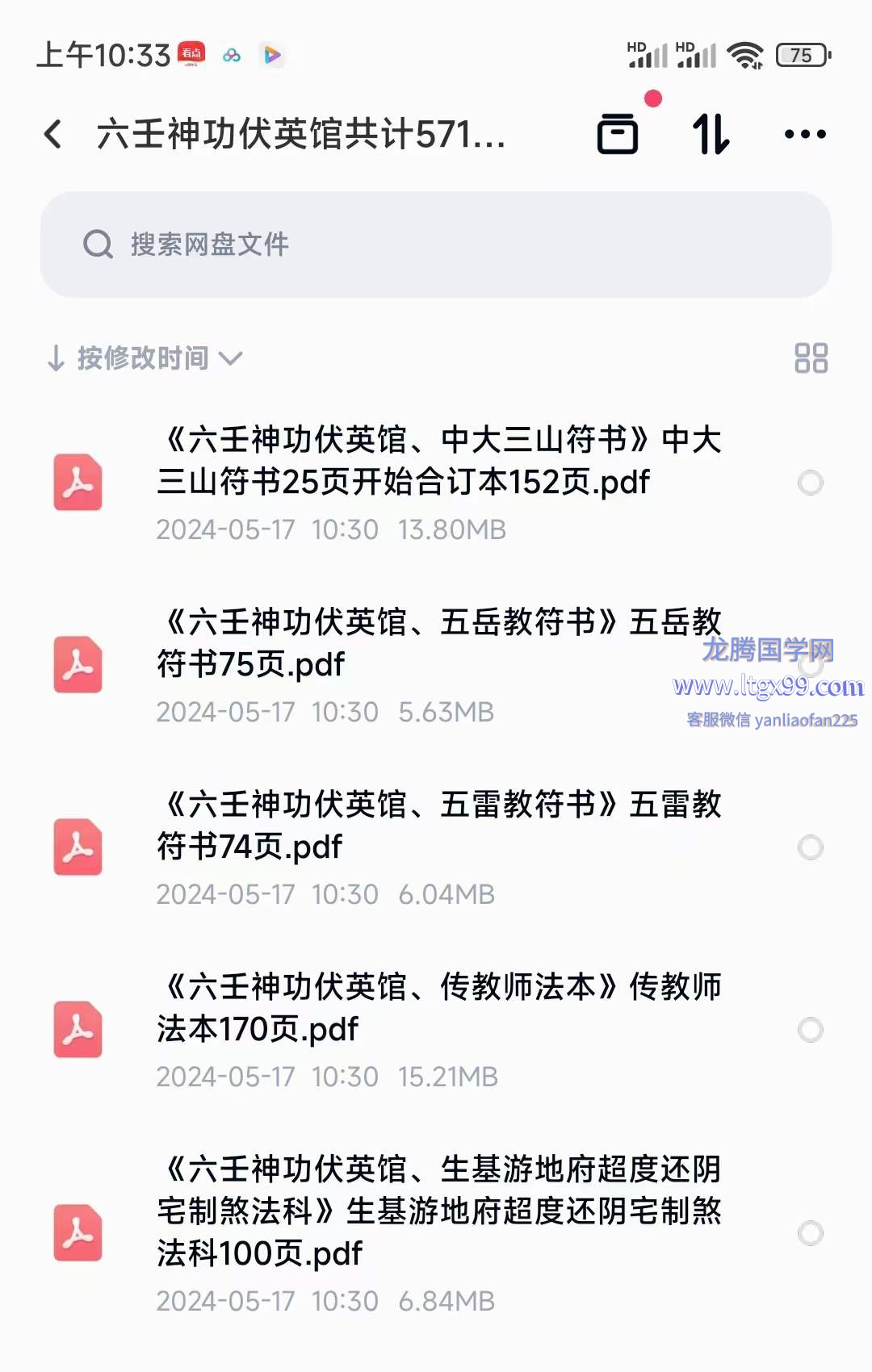Expand the 按修改时间 sort dropdown
The image size is (872, 1372).
(x=145, y=358)
